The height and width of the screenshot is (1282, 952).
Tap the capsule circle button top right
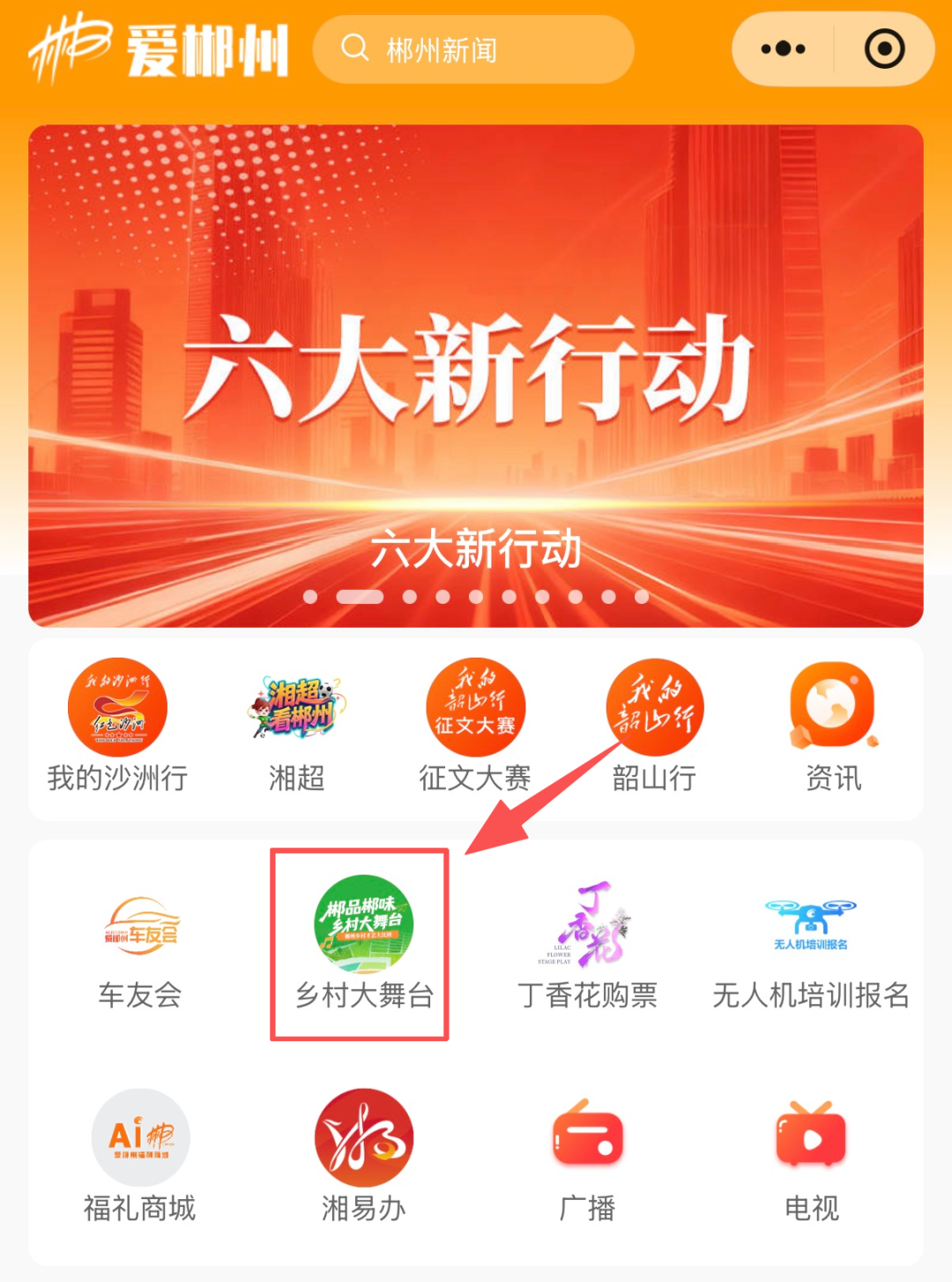(x=886, y=50)
